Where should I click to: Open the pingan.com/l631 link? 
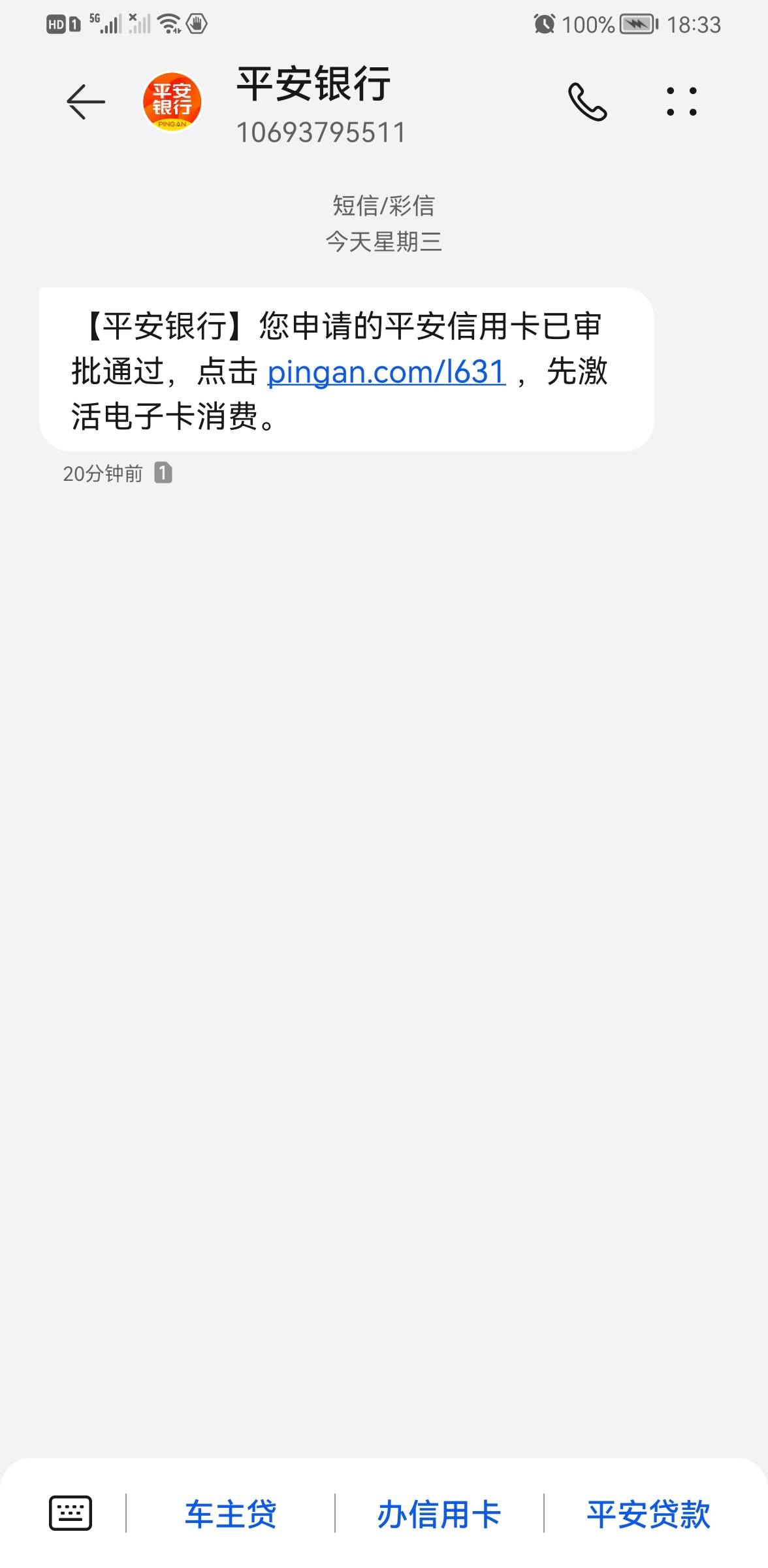[x=387, y=372]
